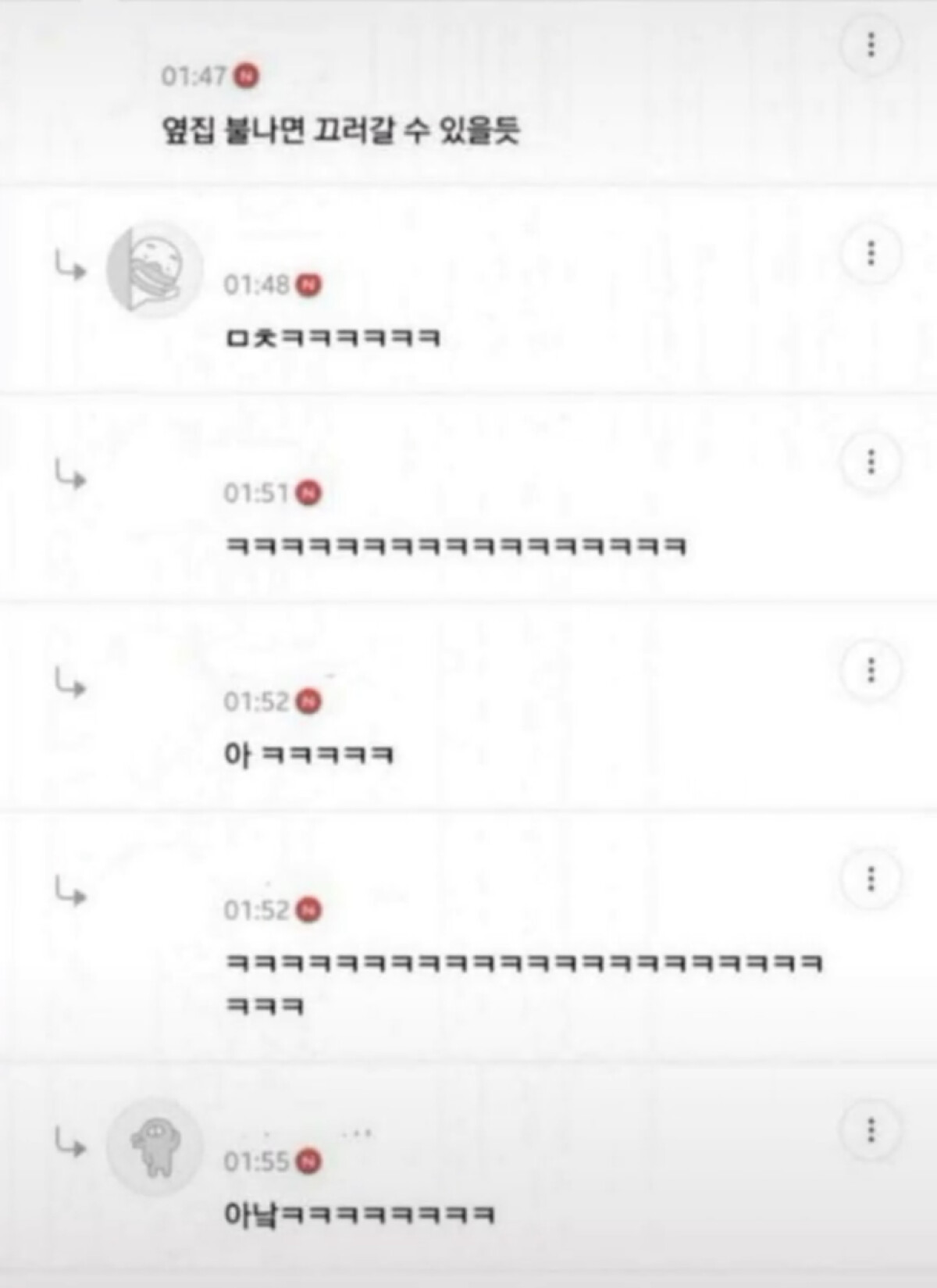The height and width of the screenshot is (1288, 937).
Task: Tap the more menu on the two-line ㅋㅋㅋ reply
Action: [x=871, y=879]
